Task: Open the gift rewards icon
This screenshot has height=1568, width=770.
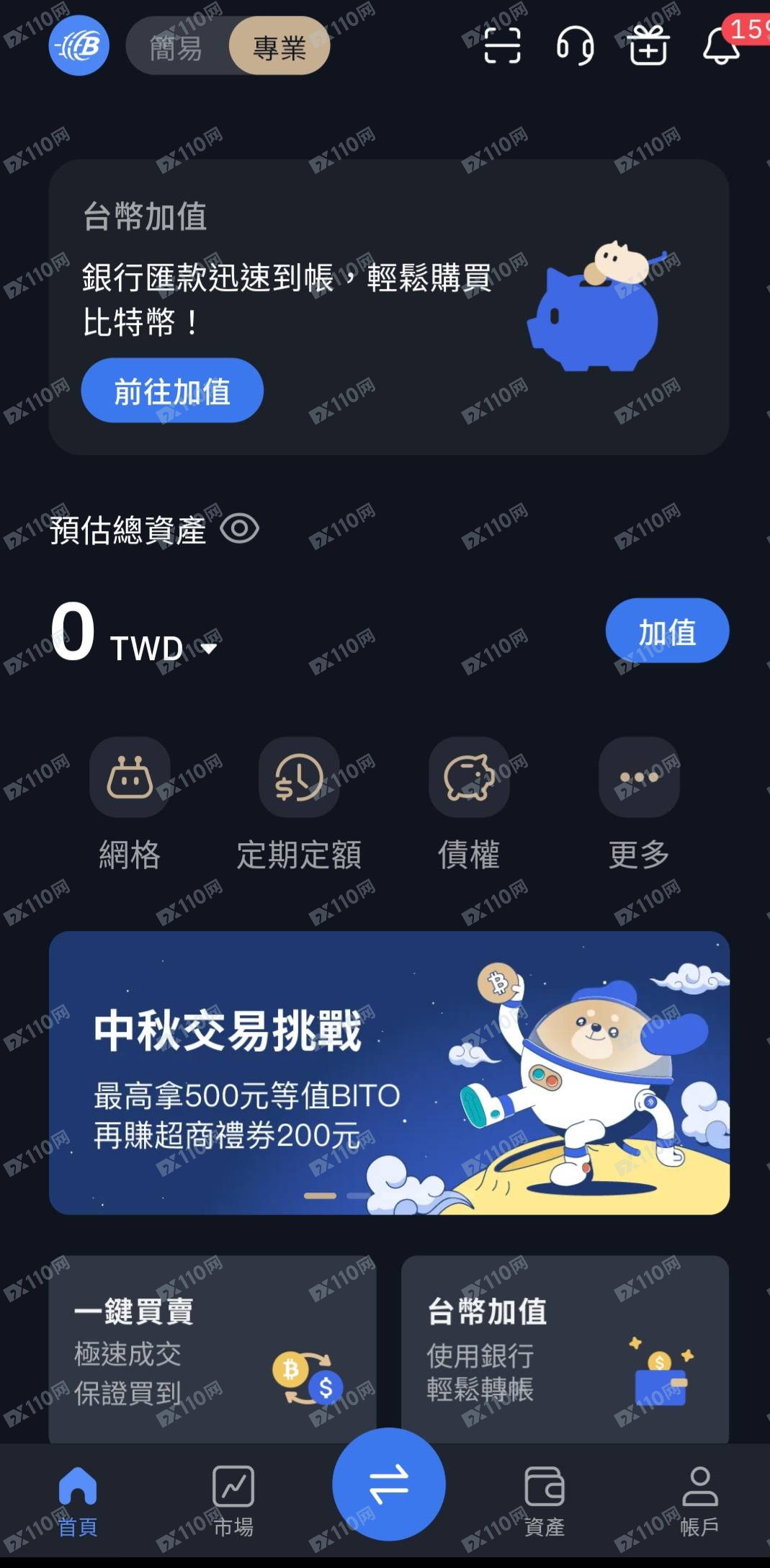Action: 648,47
